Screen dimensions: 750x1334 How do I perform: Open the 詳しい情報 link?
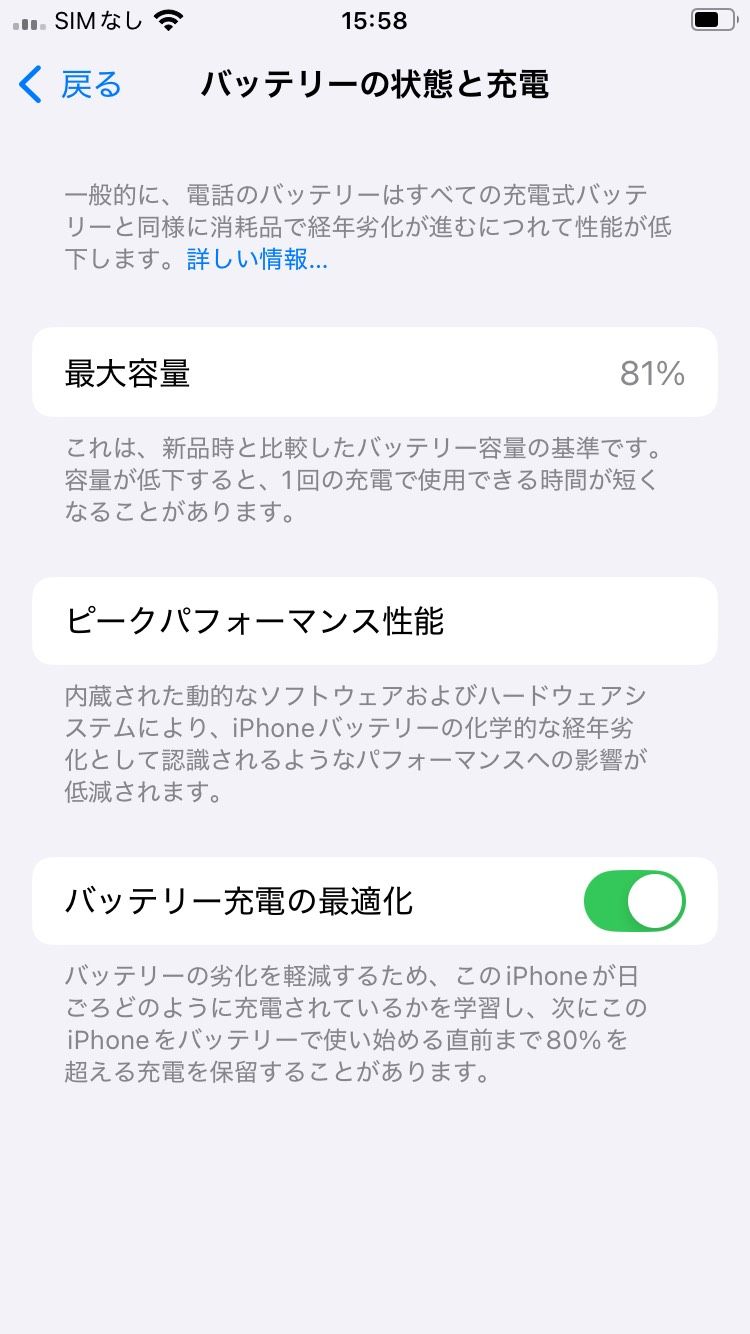(257, 261)
